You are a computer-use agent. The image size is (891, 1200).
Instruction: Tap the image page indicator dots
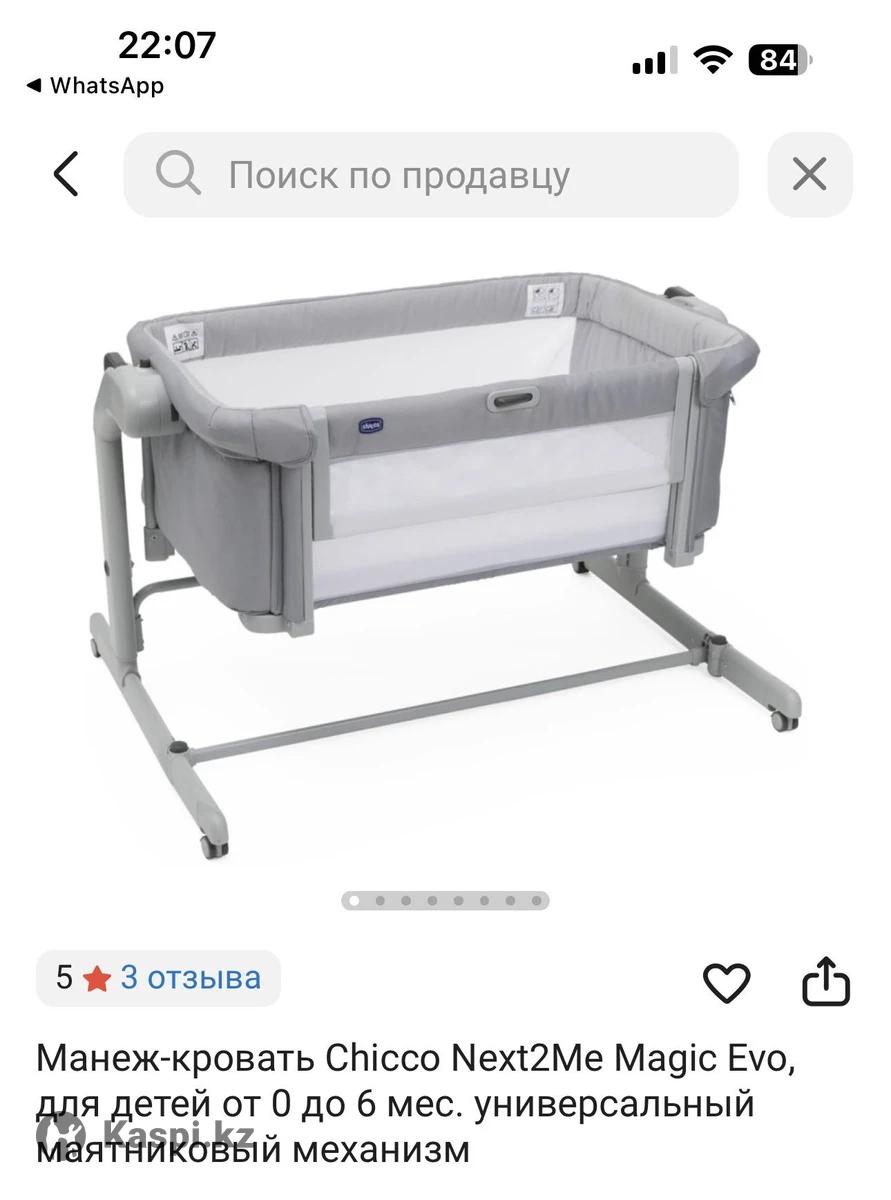(x=445, y=900)
